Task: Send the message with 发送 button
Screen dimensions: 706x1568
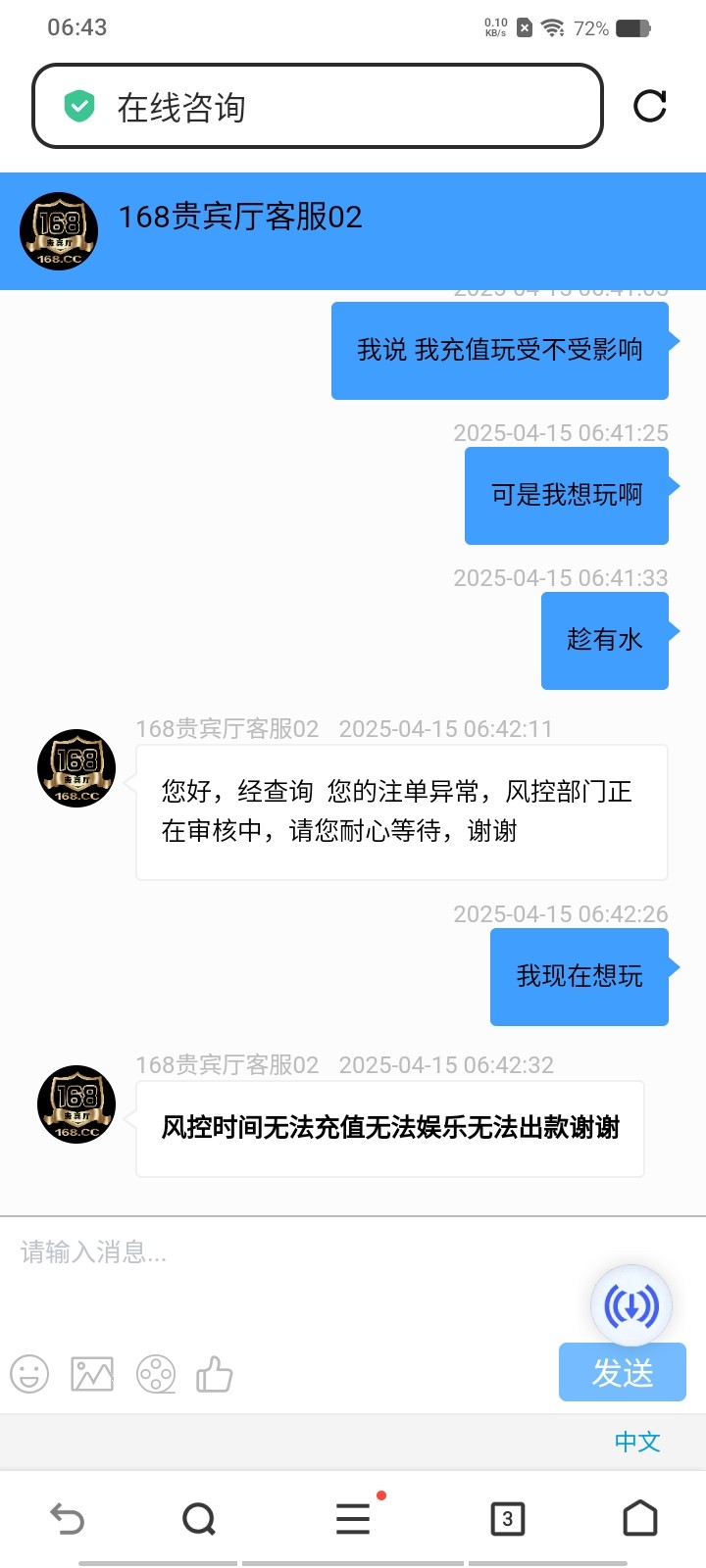Action: 622,1372
